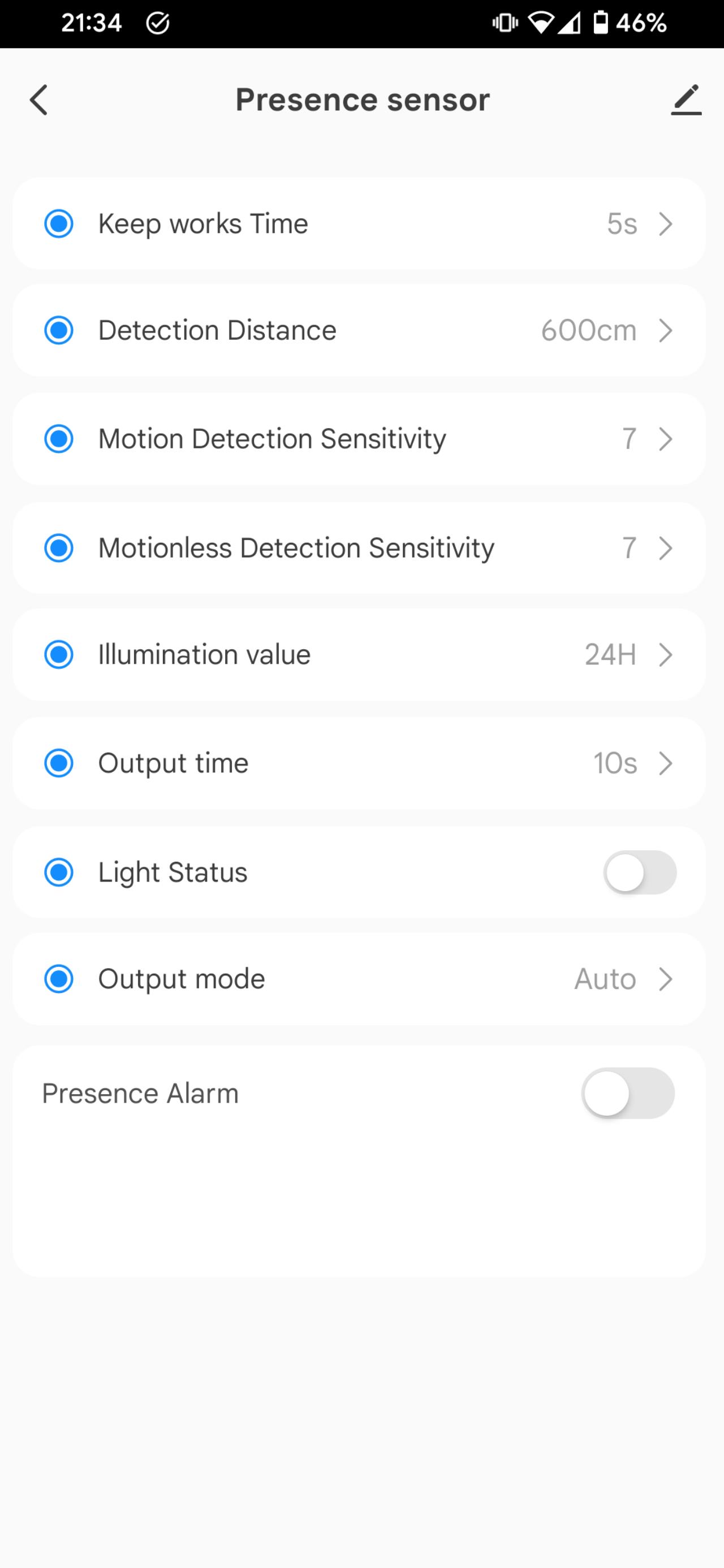The image size is (724, 1568).
Task: Open Motion Detection Sensitivity
Action: coord(358,439)
